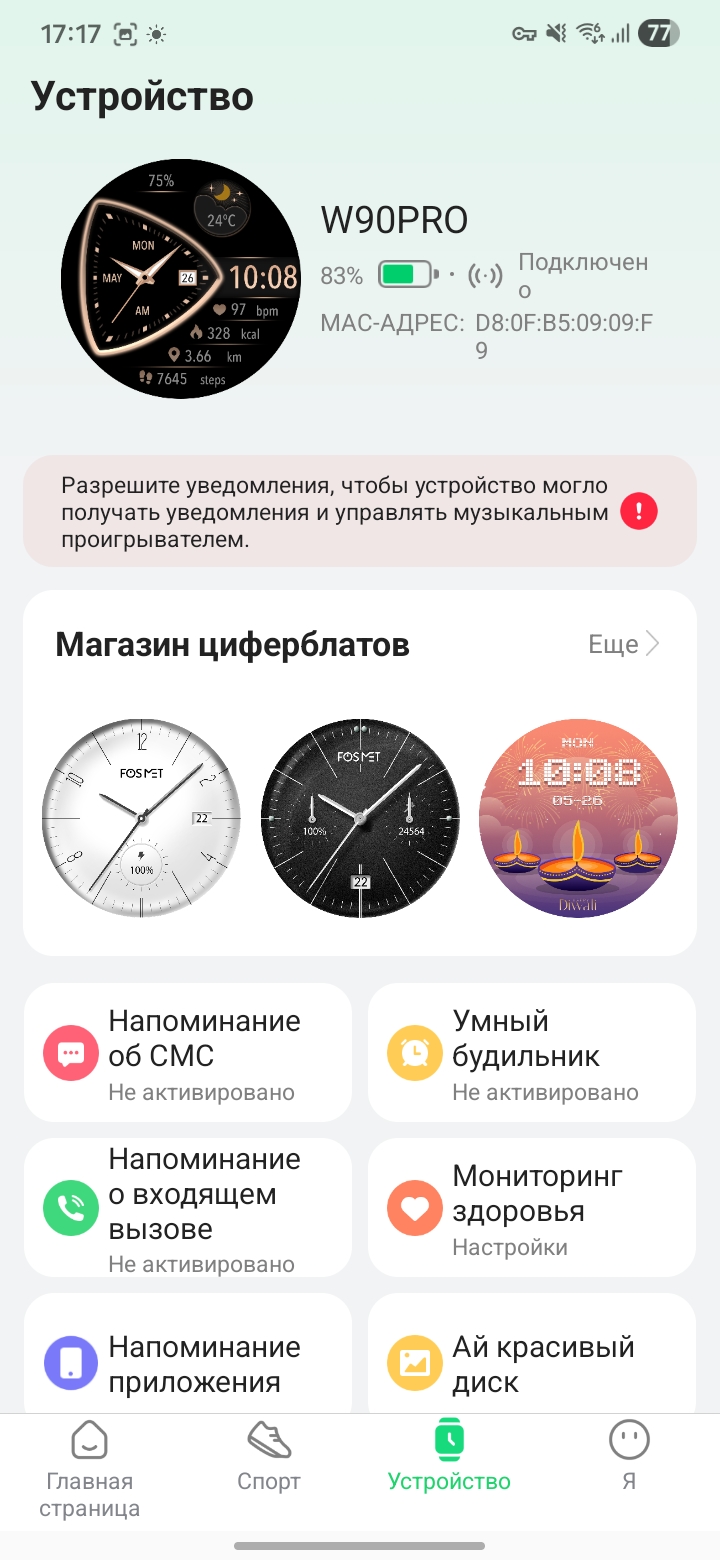This screenshot has height=1560, width=720.
Task: Open Напоминание об СМС settings
Action: tap(188, 1052)
